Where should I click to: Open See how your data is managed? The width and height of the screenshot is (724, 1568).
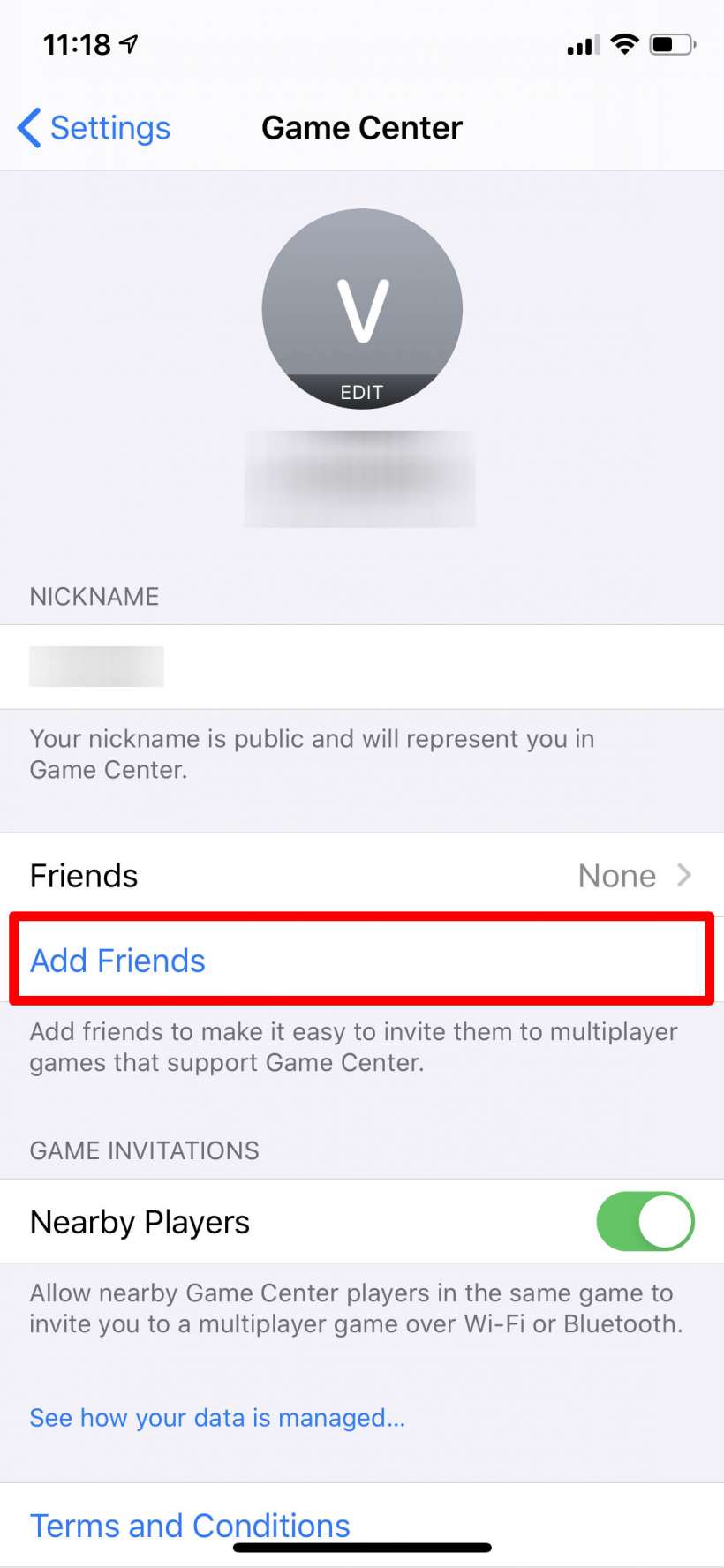click(x=217, y=1418)
